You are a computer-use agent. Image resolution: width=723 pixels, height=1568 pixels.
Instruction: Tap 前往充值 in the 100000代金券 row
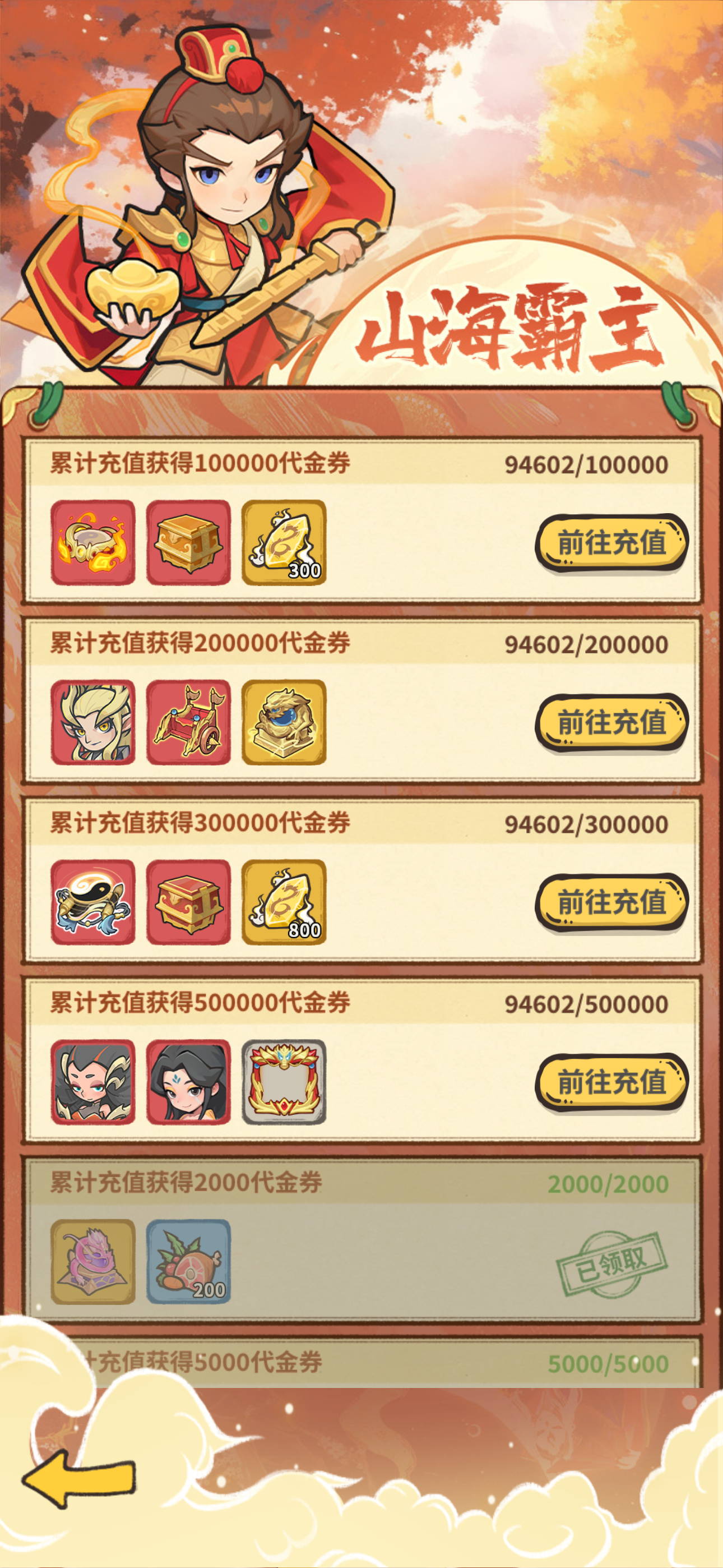click(611, 542)
